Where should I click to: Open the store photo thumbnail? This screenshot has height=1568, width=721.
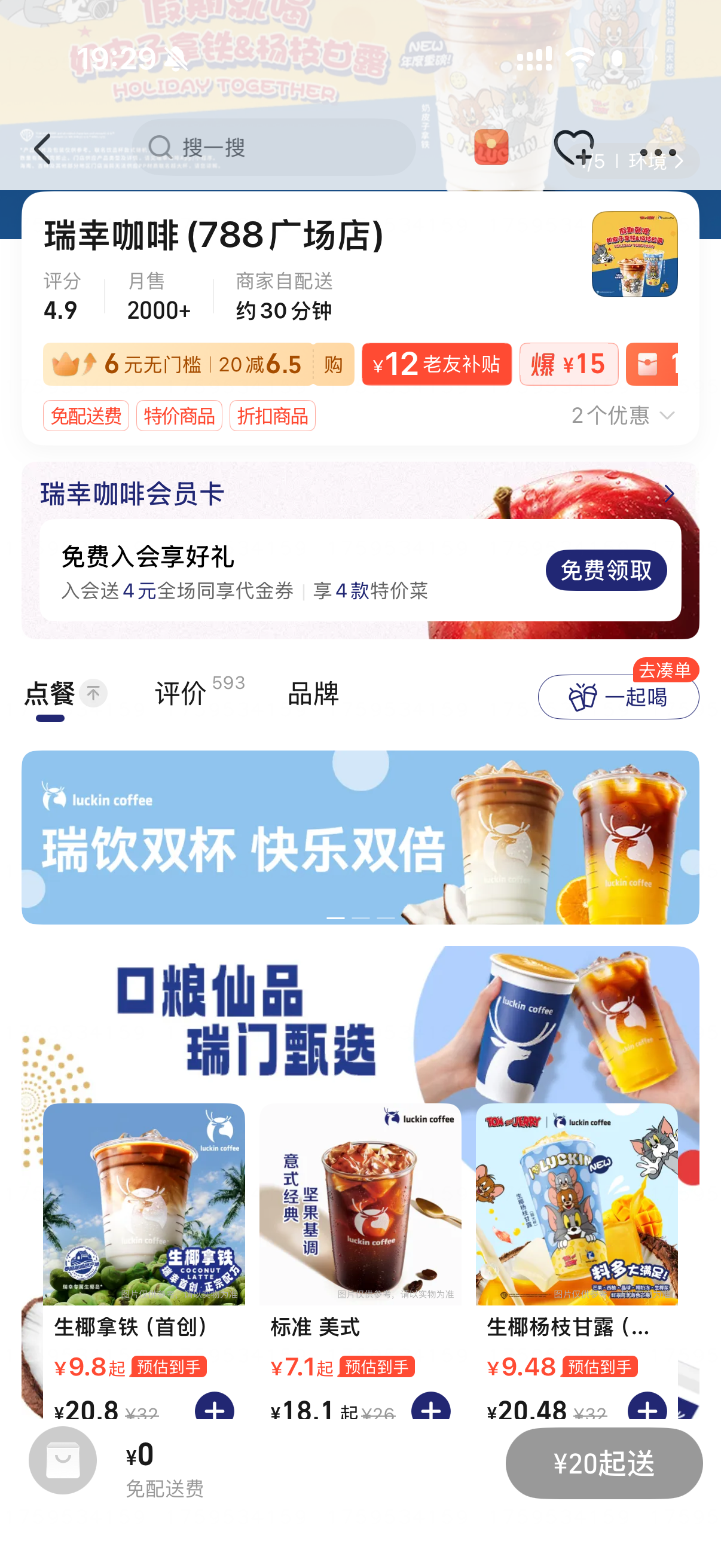click(x=634, y=254)
